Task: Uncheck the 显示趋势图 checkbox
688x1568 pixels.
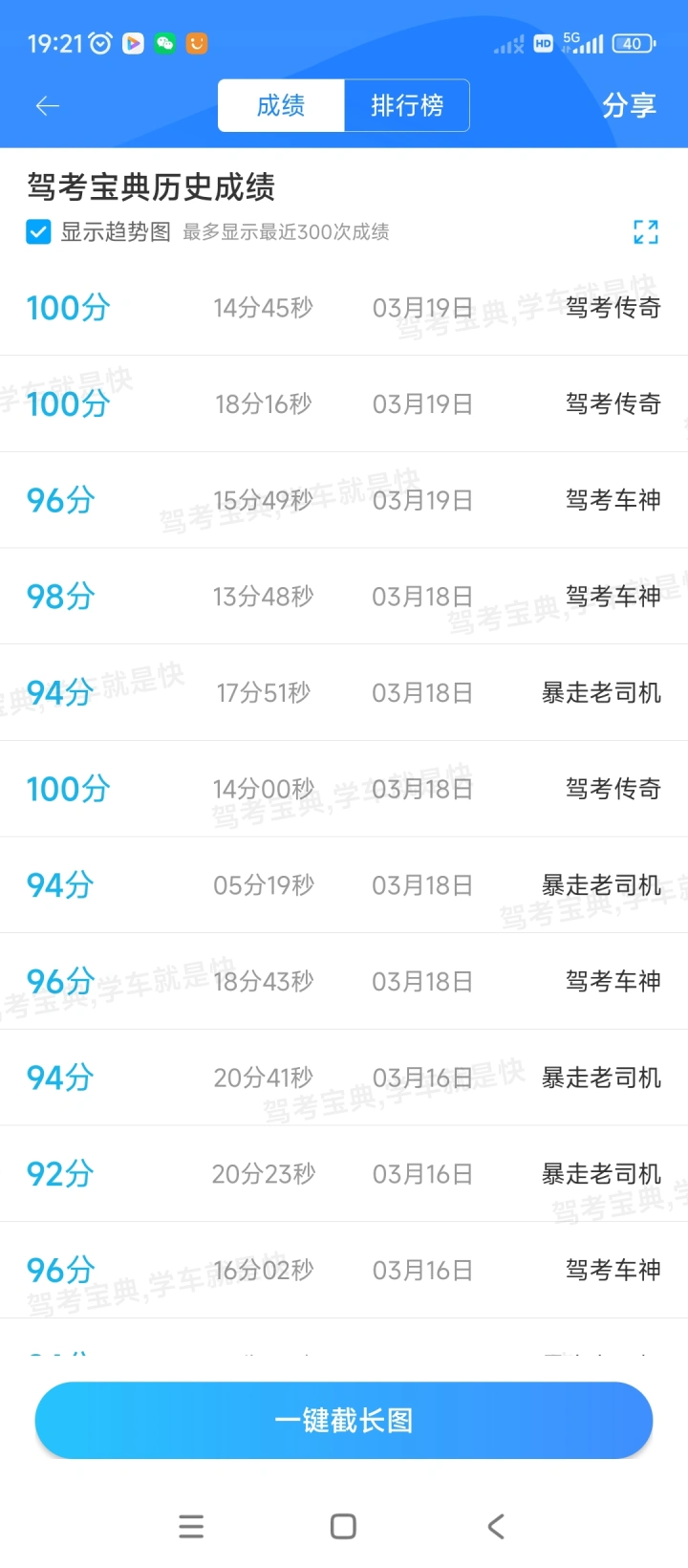Action: point(38,232)
